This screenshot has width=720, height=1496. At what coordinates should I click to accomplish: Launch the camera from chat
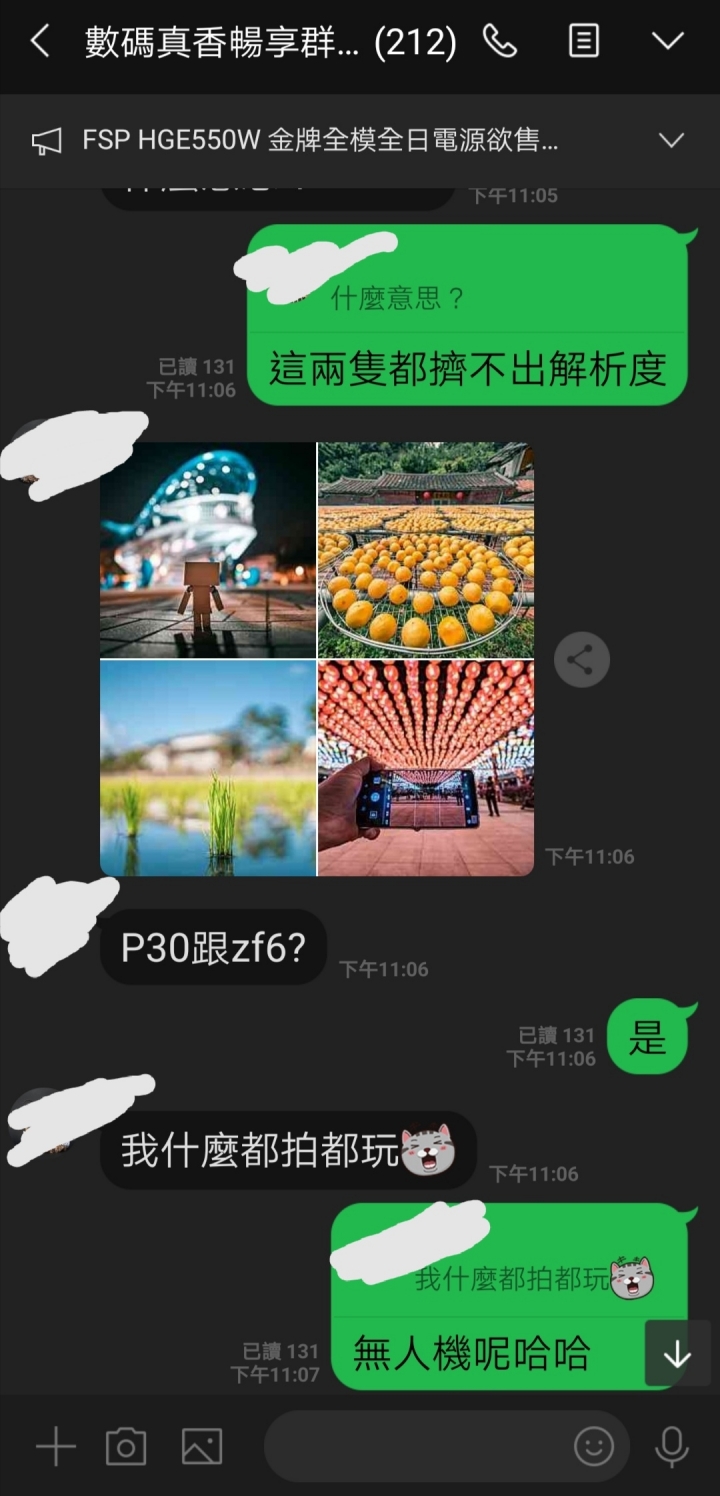(126, 1447)
